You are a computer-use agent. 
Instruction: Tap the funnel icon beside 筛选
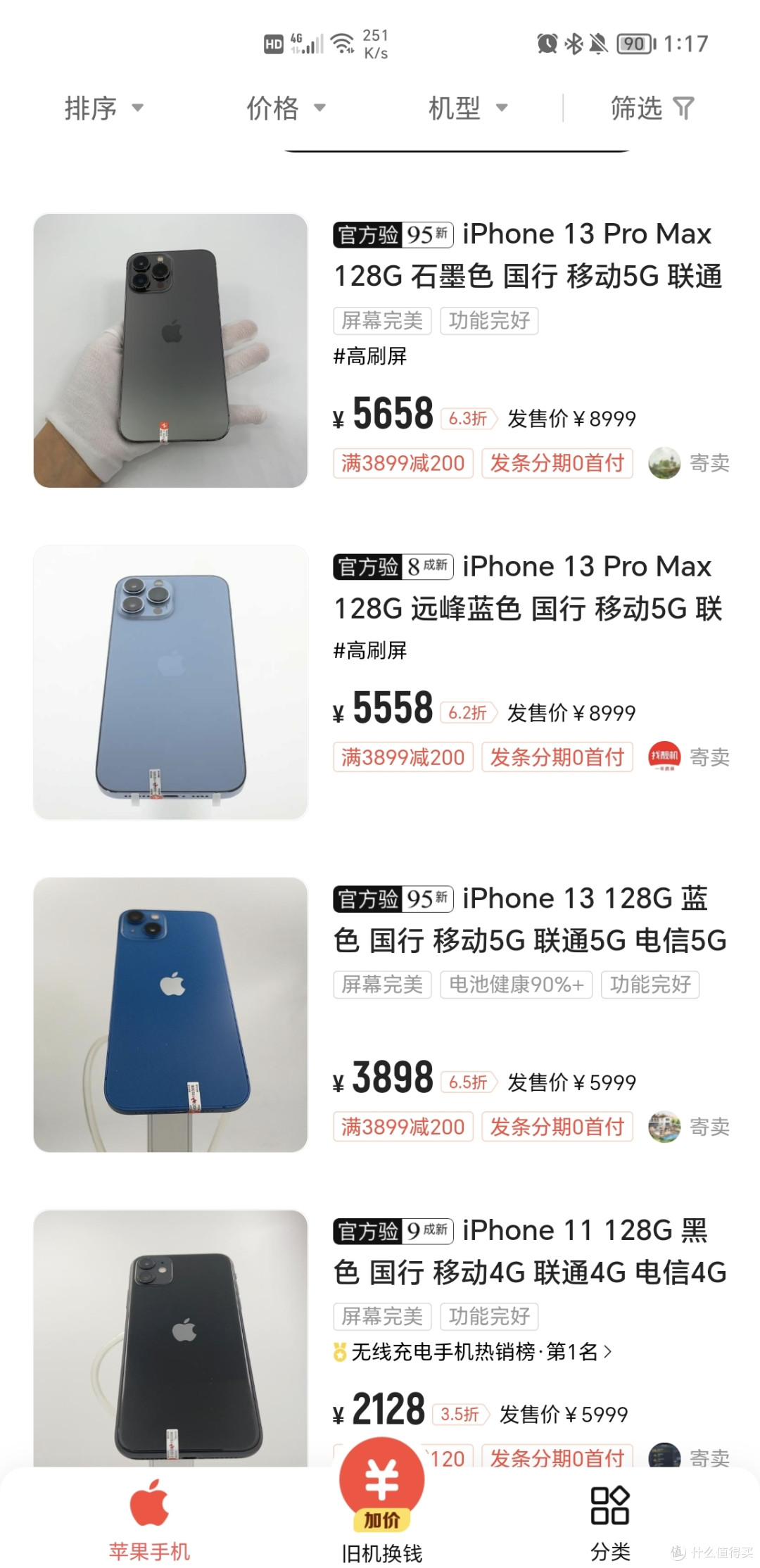[x=685, y=107]
